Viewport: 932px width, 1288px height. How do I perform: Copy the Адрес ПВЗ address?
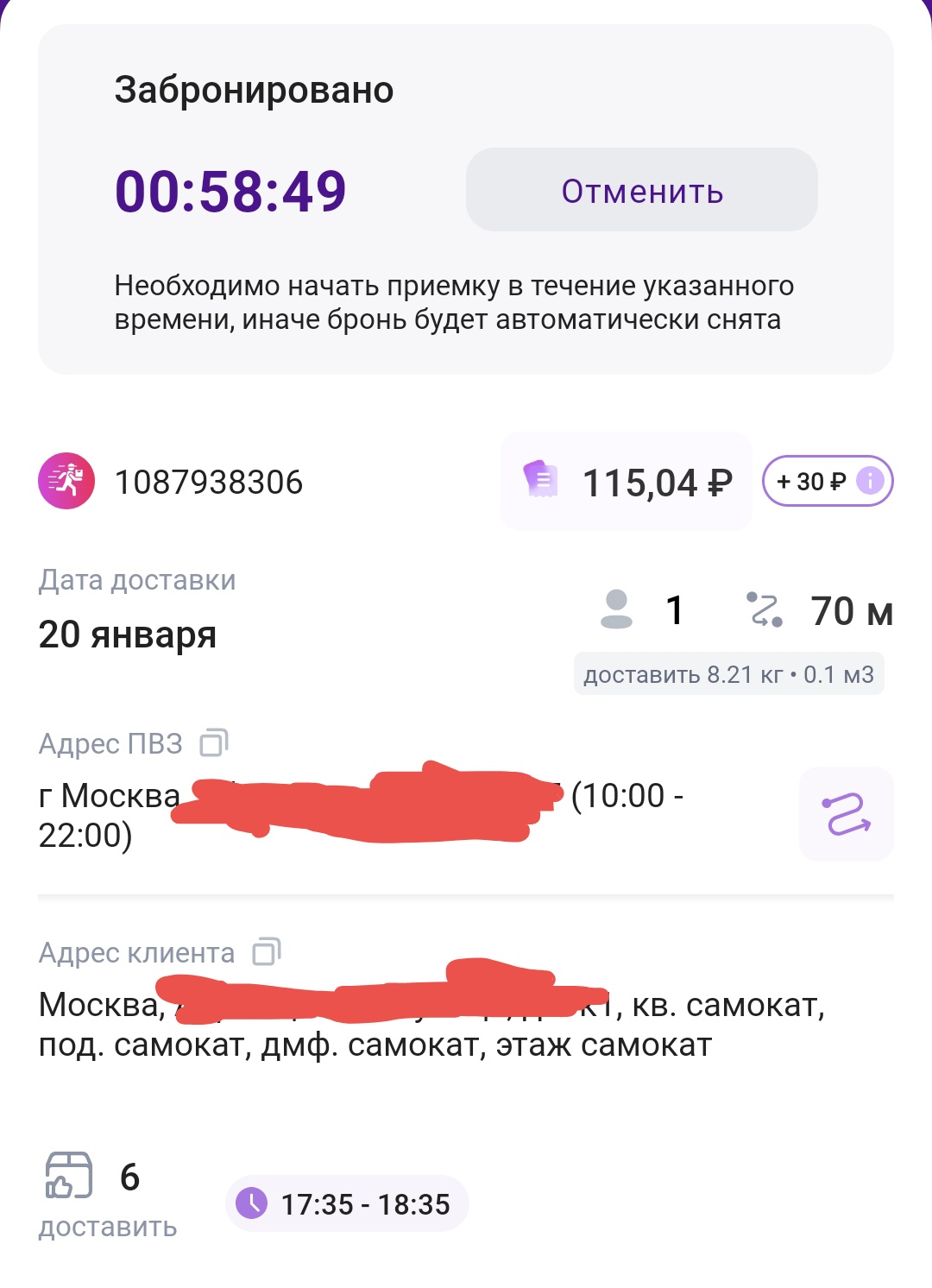coord(213,742)
